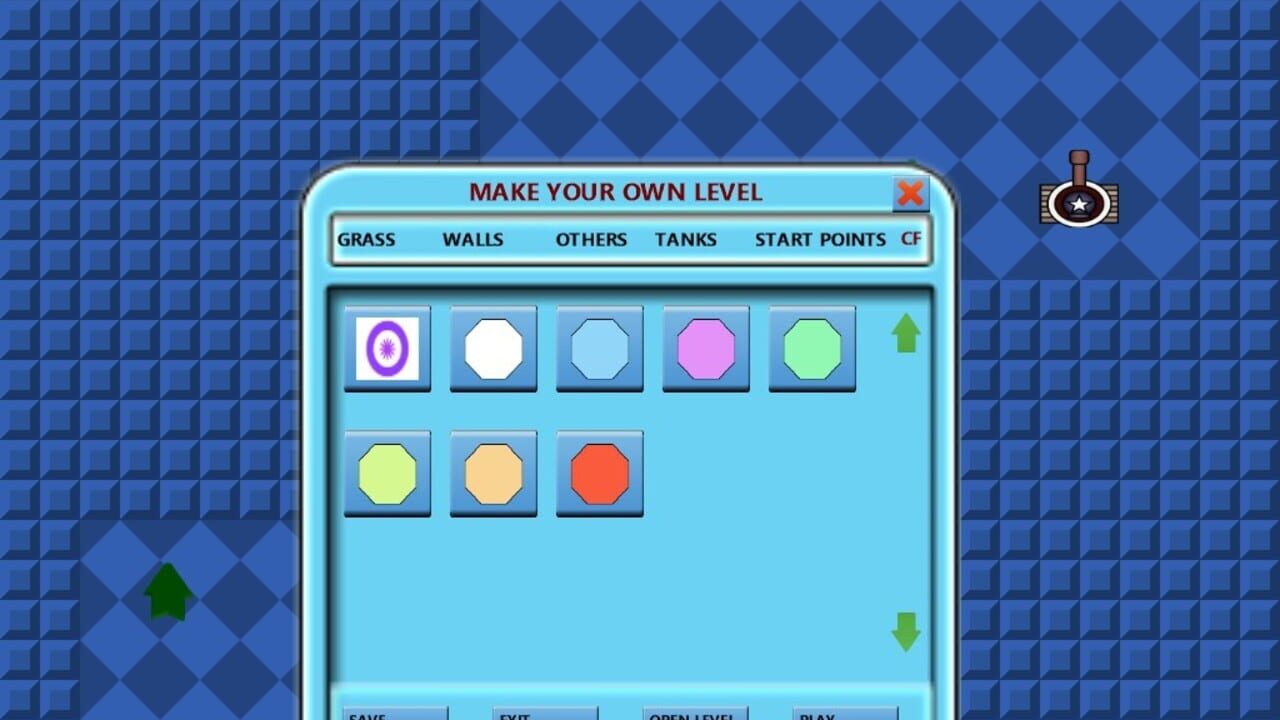Open the Others category tab
The width and height of the screenshot is (1280, 720).
point(591,240)
